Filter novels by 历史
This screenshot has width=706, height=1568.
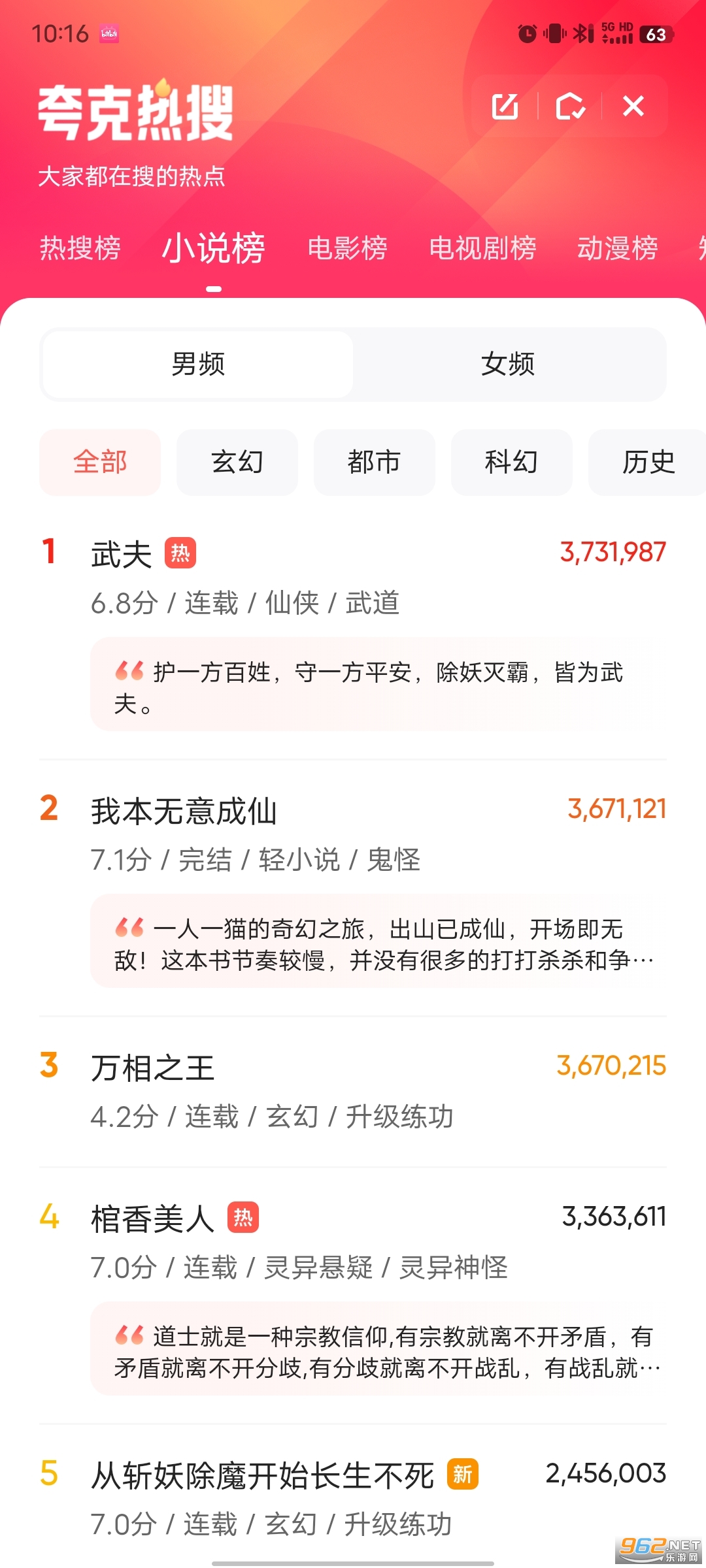[647, 463]
